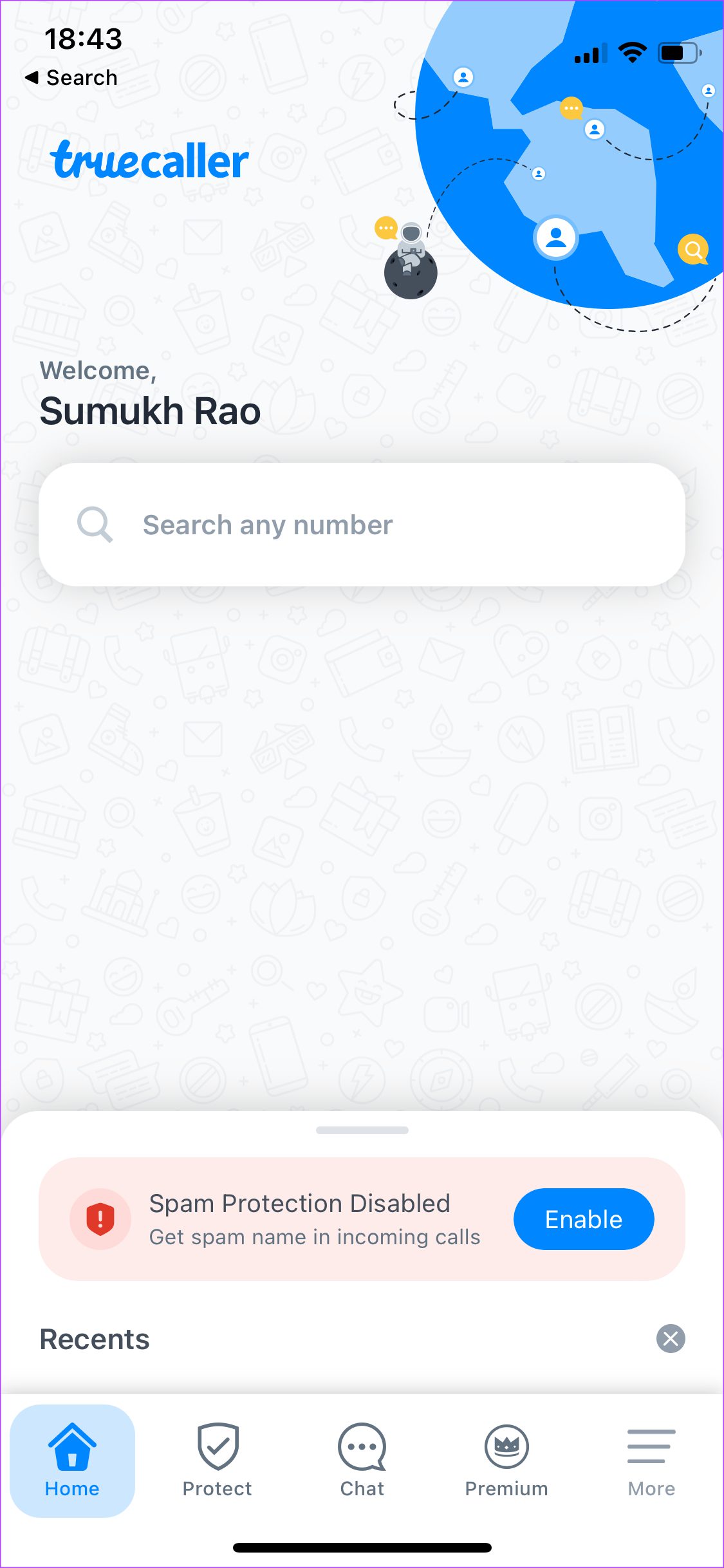Switch to the Protect tab
Image resolution: width=724 pixels, height=1568 pixels.
218,1461
